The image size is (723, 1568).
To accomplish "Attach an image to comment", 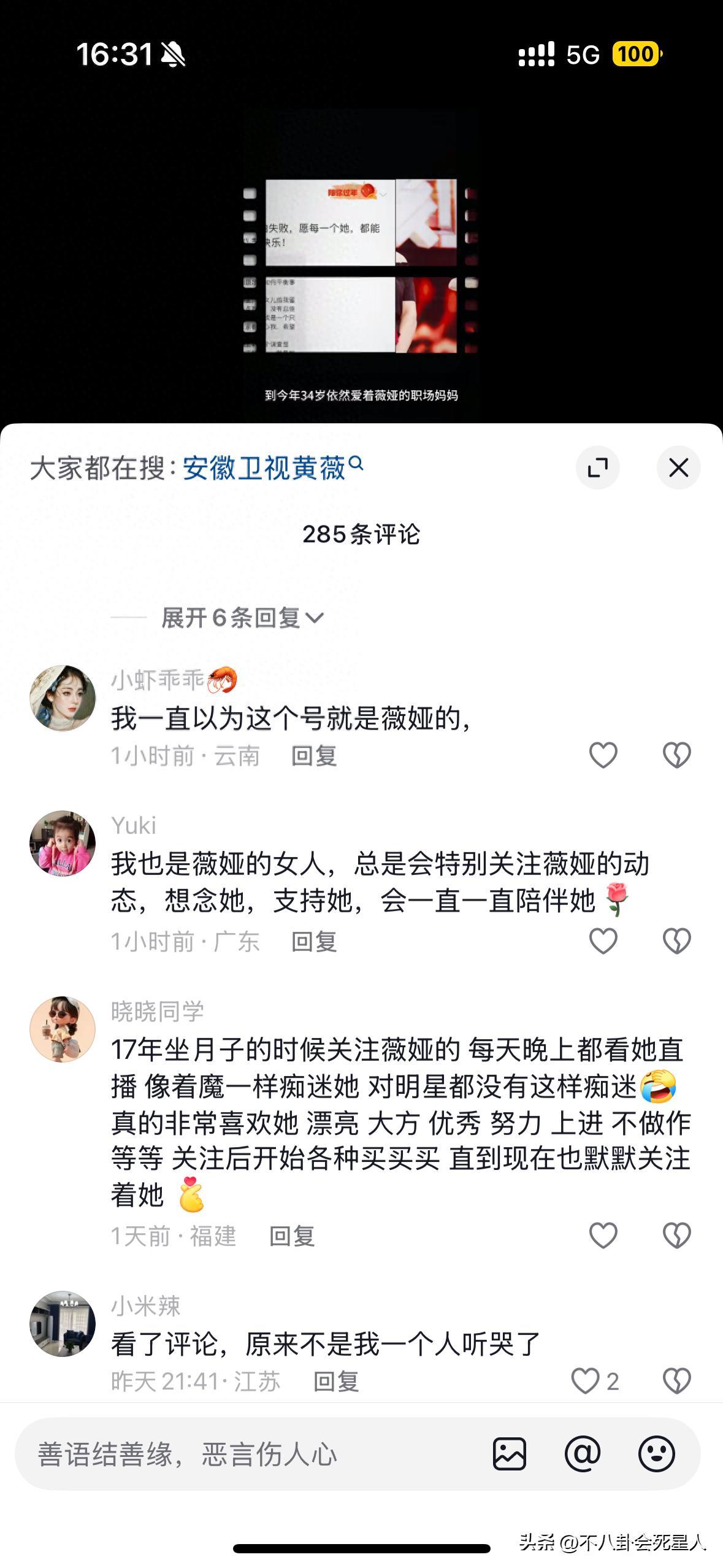I will point(509,1454).
